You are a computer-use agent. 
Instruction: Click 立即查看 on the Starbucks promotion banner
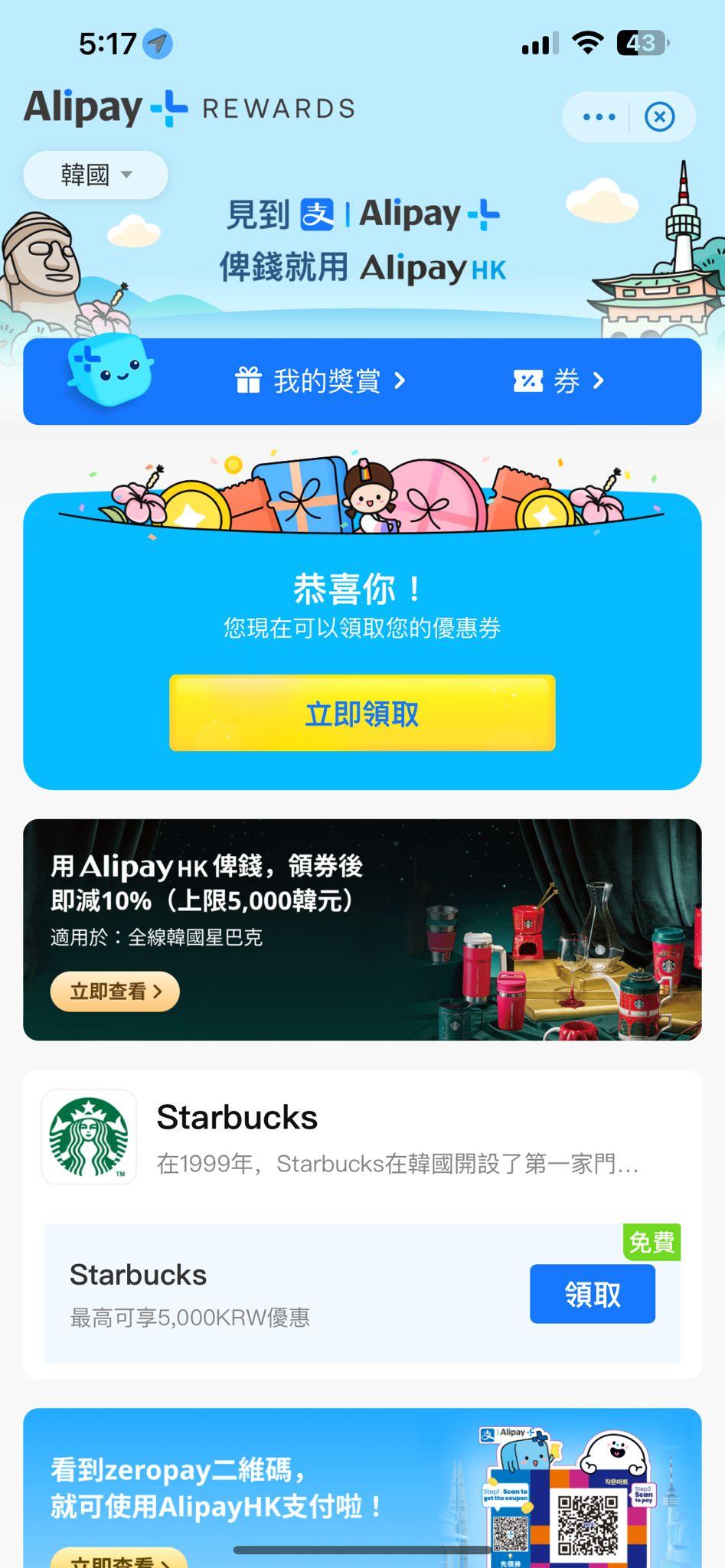coord(116,991)
